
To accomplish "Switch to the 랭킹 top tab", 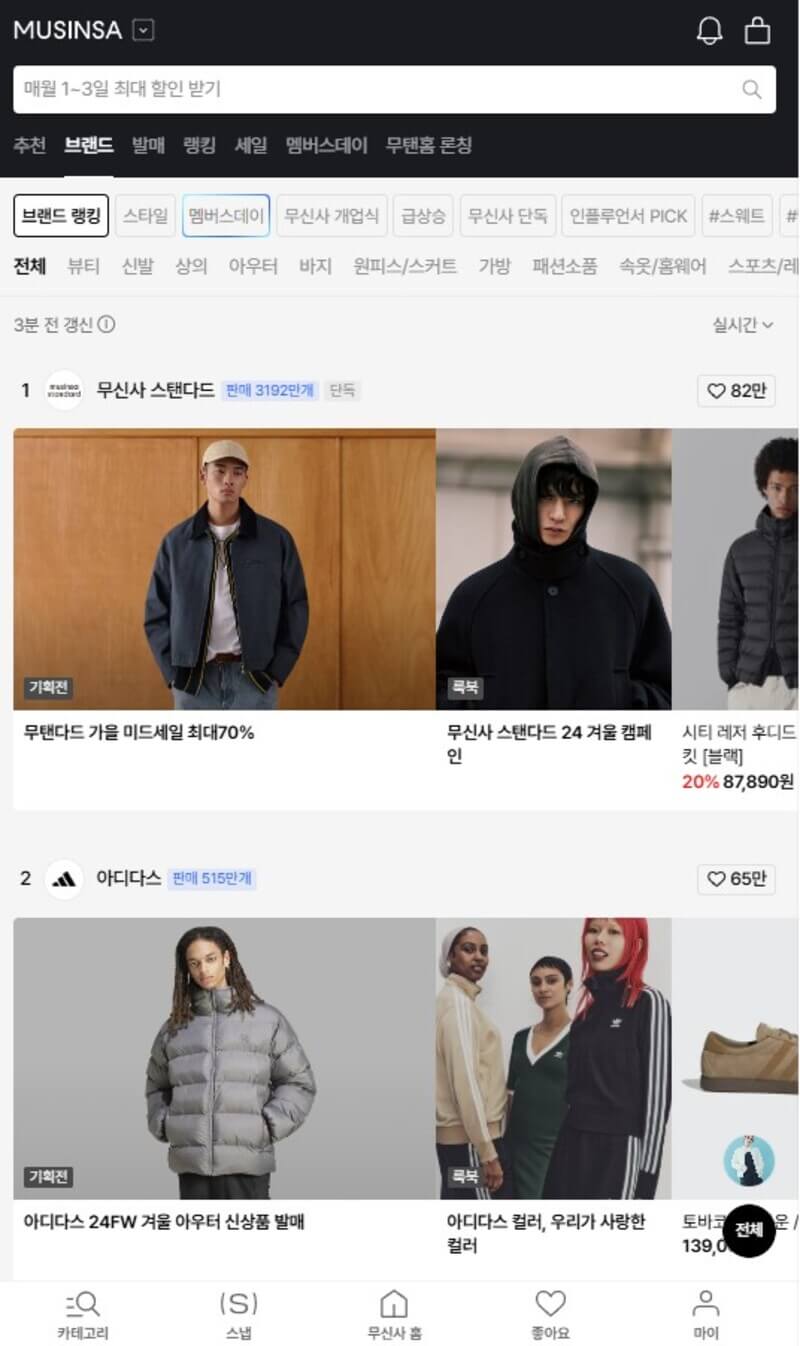I will point(199,145).
